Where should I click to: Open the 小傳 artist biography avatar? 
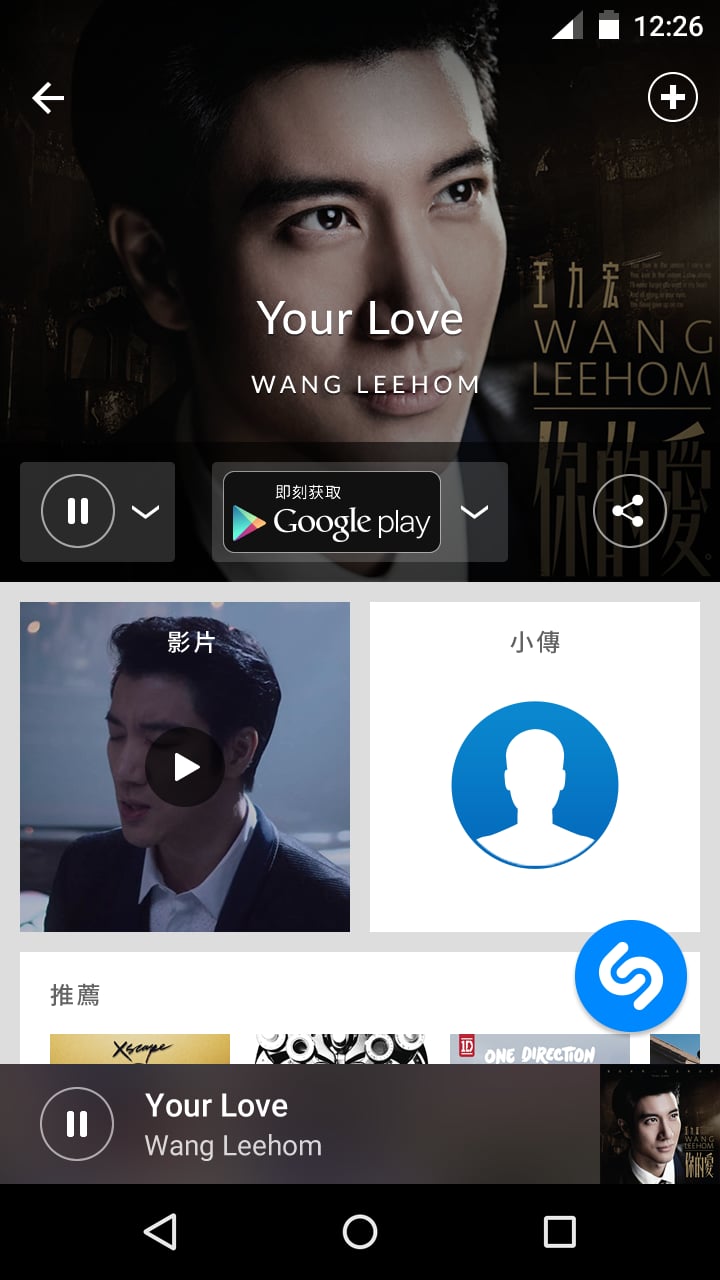point(535,784)
